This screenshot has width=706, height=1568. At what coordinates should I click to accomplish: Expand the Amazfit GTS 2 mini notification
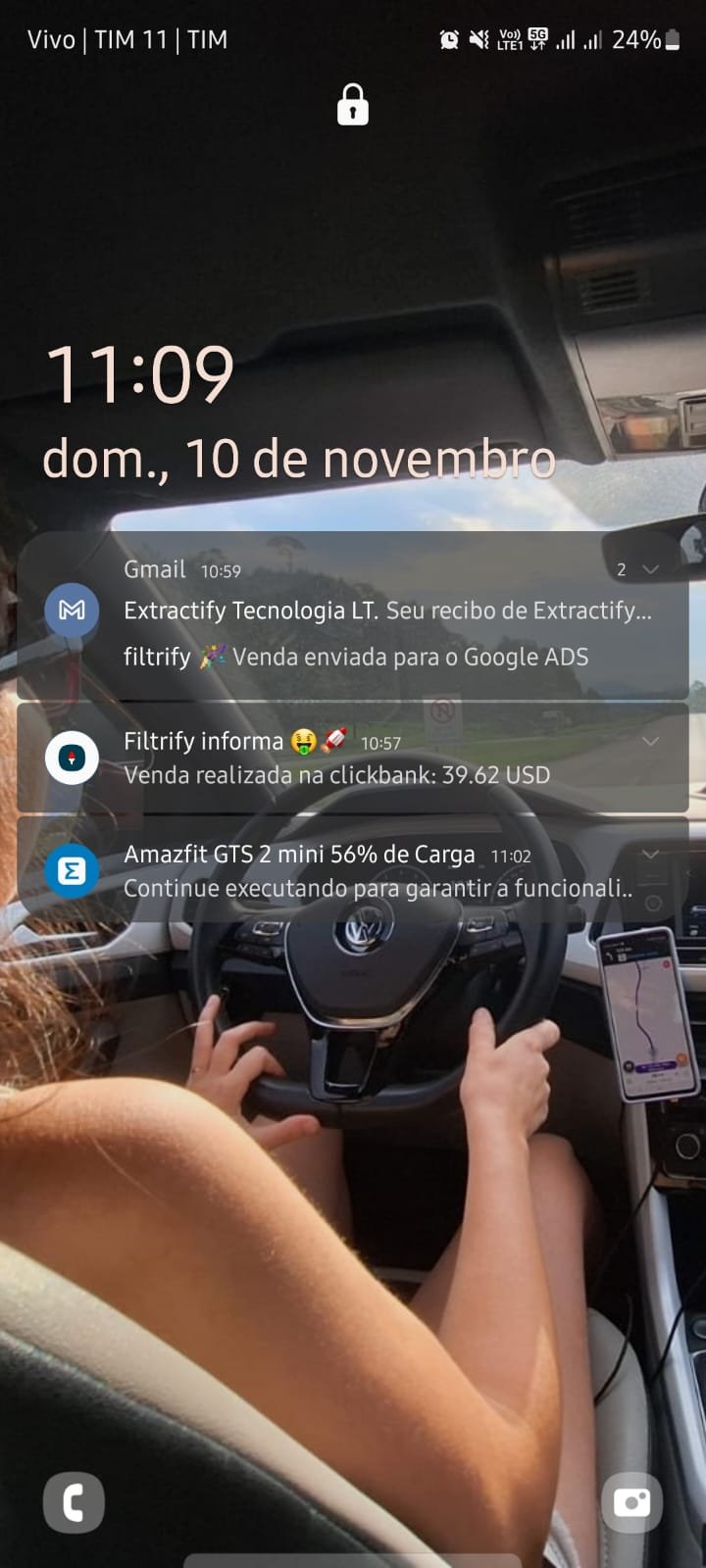pos(650,855)
